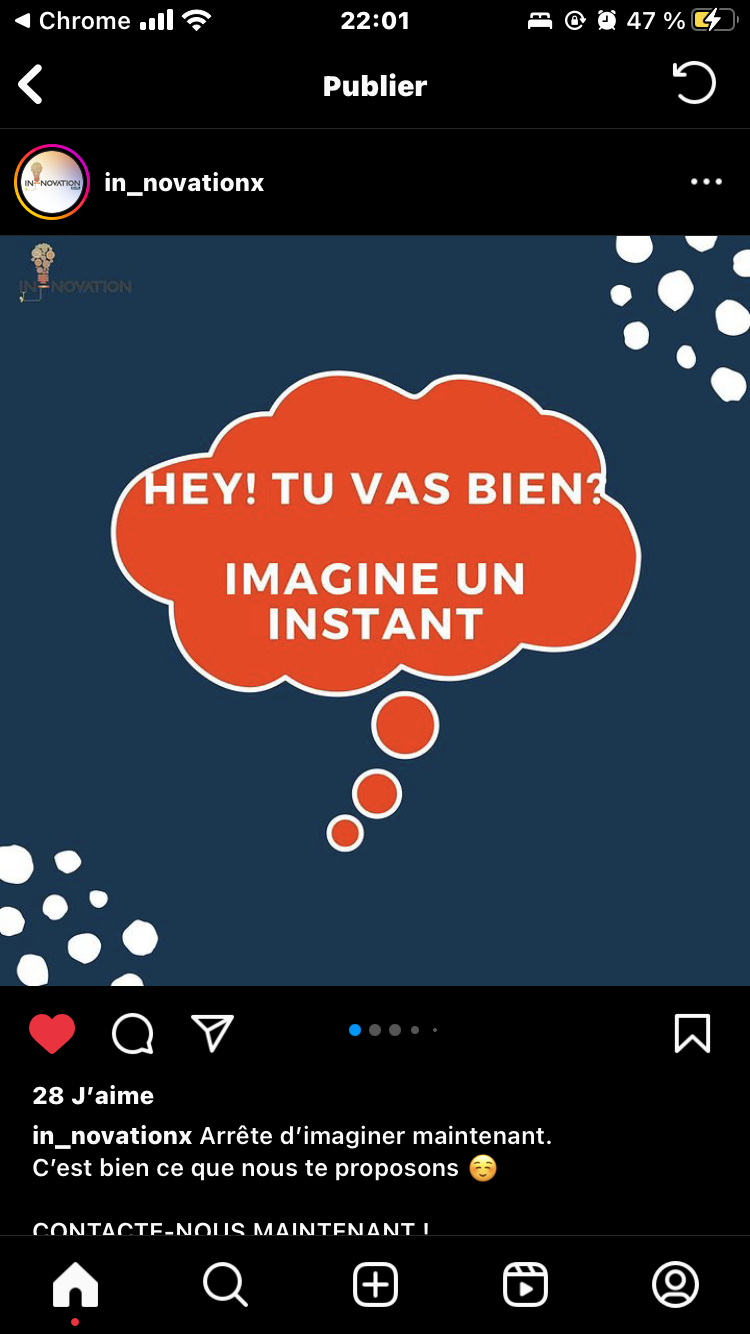Open comments on the in_novationx post
This screenshot has height=1334, width=750.
click(x=133, y=1034)
